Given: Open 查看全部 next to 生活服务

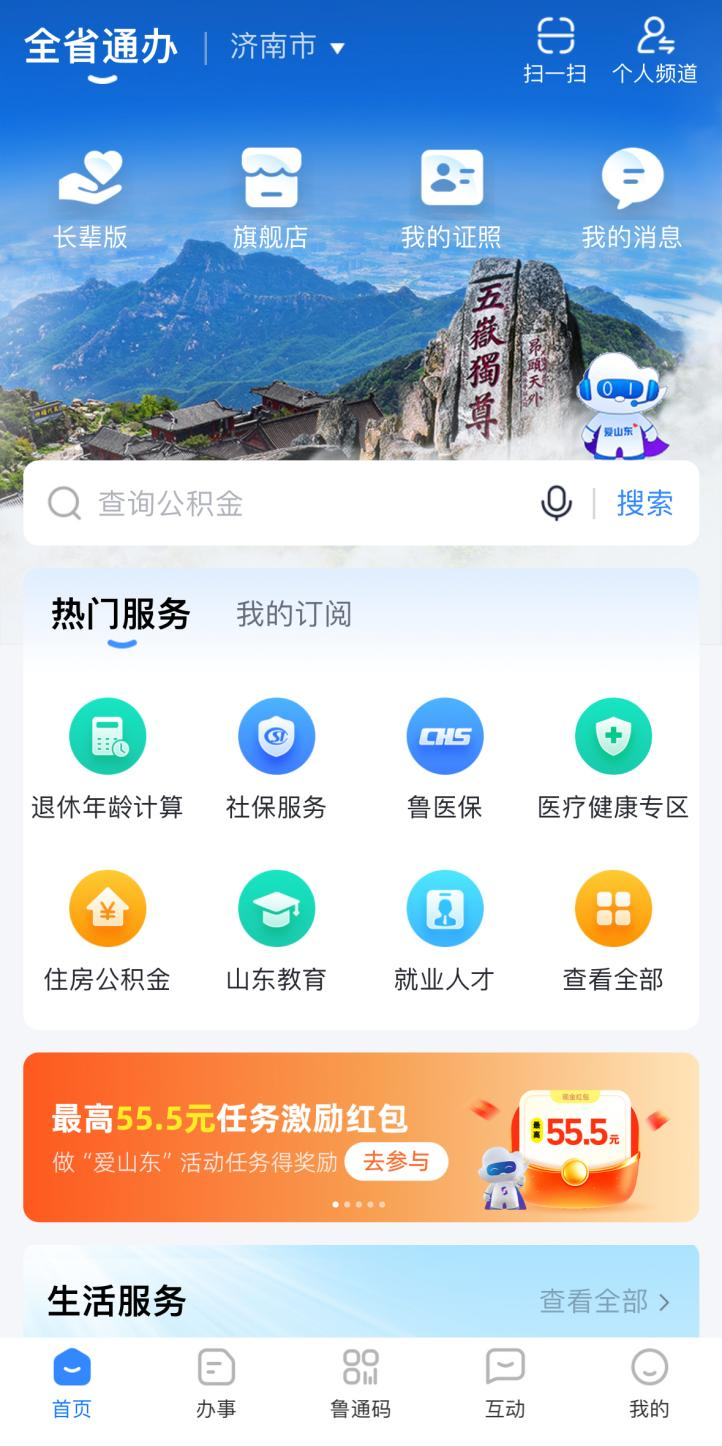Looking at the screenshot, I should click(604, 1301).
